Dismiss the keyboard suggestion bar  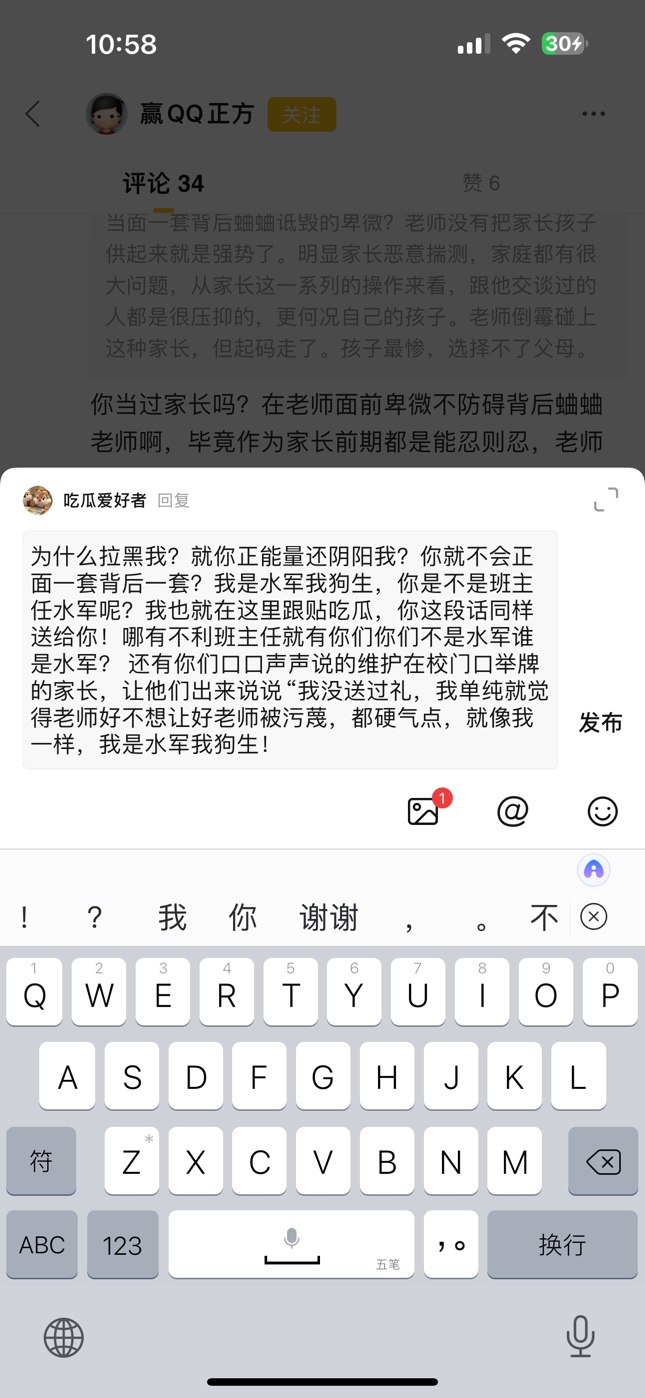[x=593, y=916]
